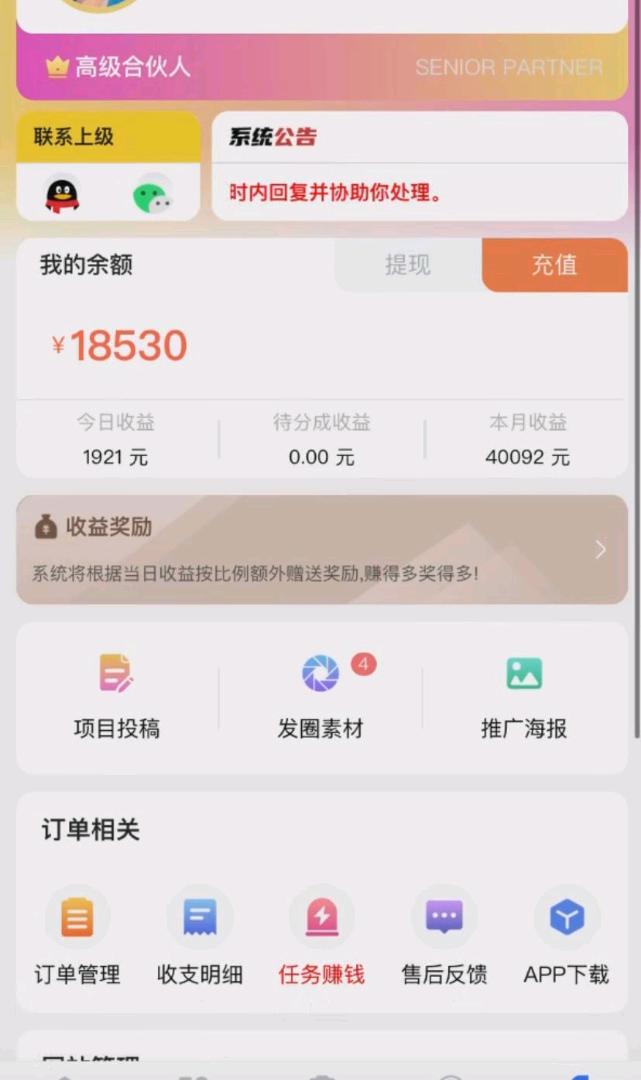Tap 提现 to withdraw balance

tap(407, 265)
